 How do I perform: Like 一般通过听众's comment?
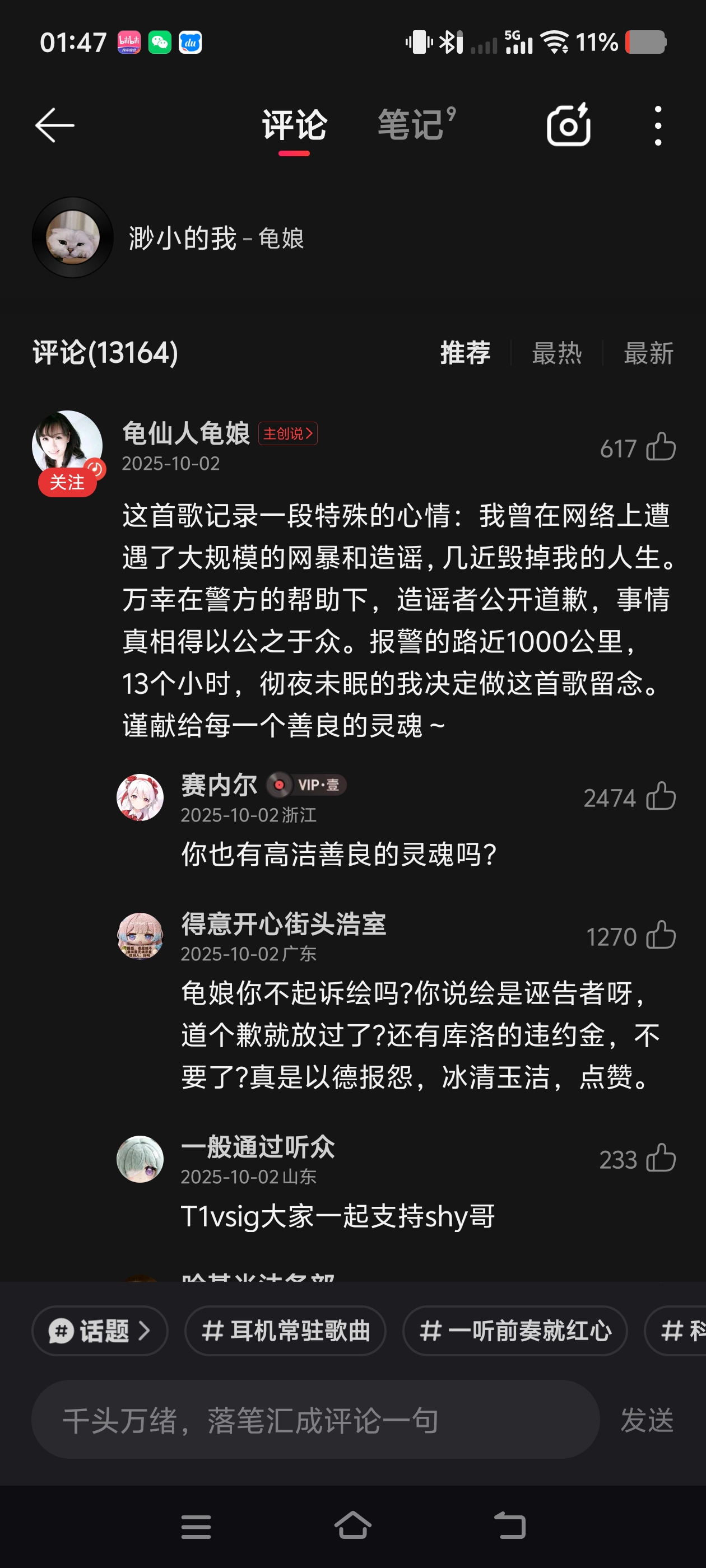coord(660,1158)
